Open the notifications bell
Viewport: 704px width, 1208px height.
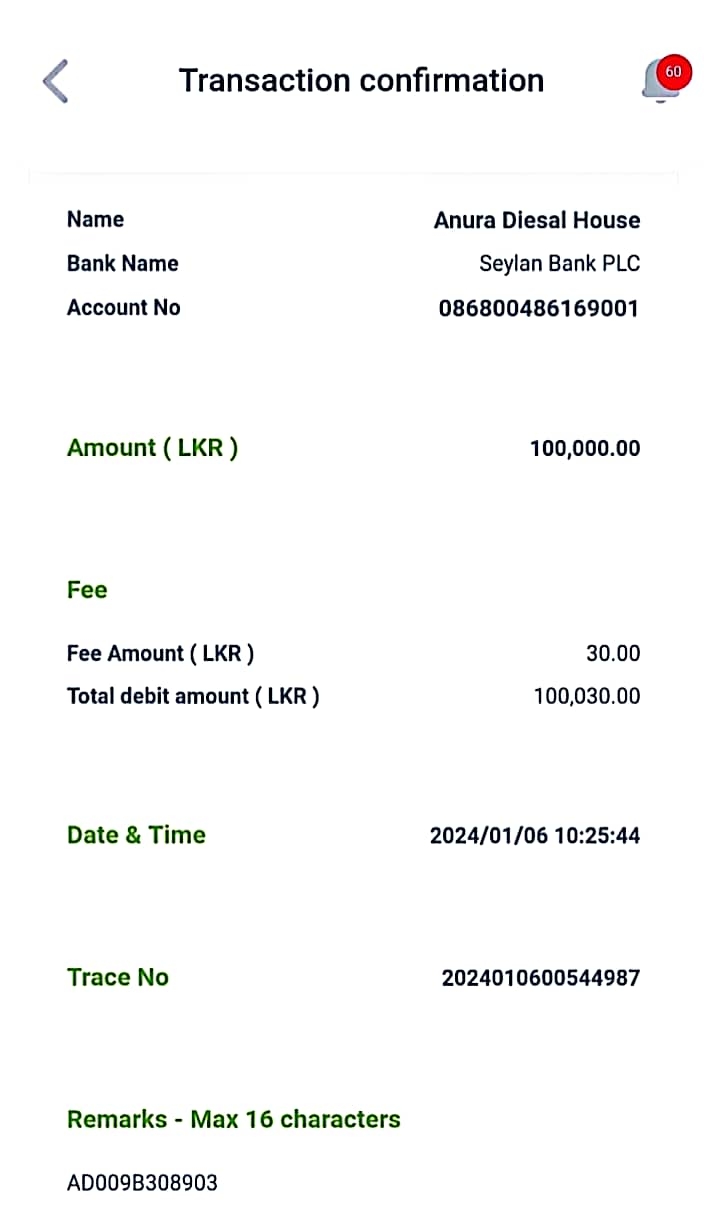coord(663,80)
